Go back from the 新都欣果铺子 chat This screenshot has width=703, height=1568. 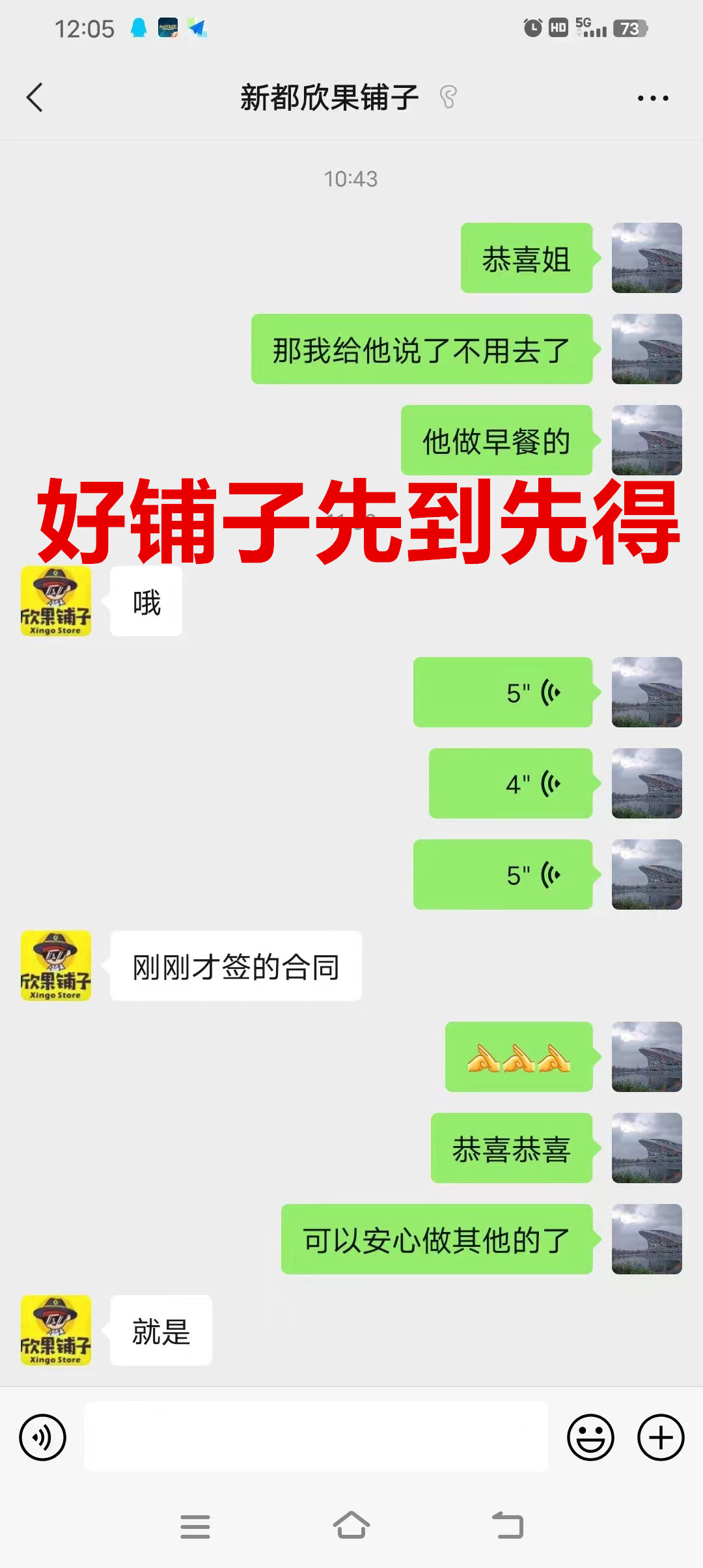click(35, 98)
